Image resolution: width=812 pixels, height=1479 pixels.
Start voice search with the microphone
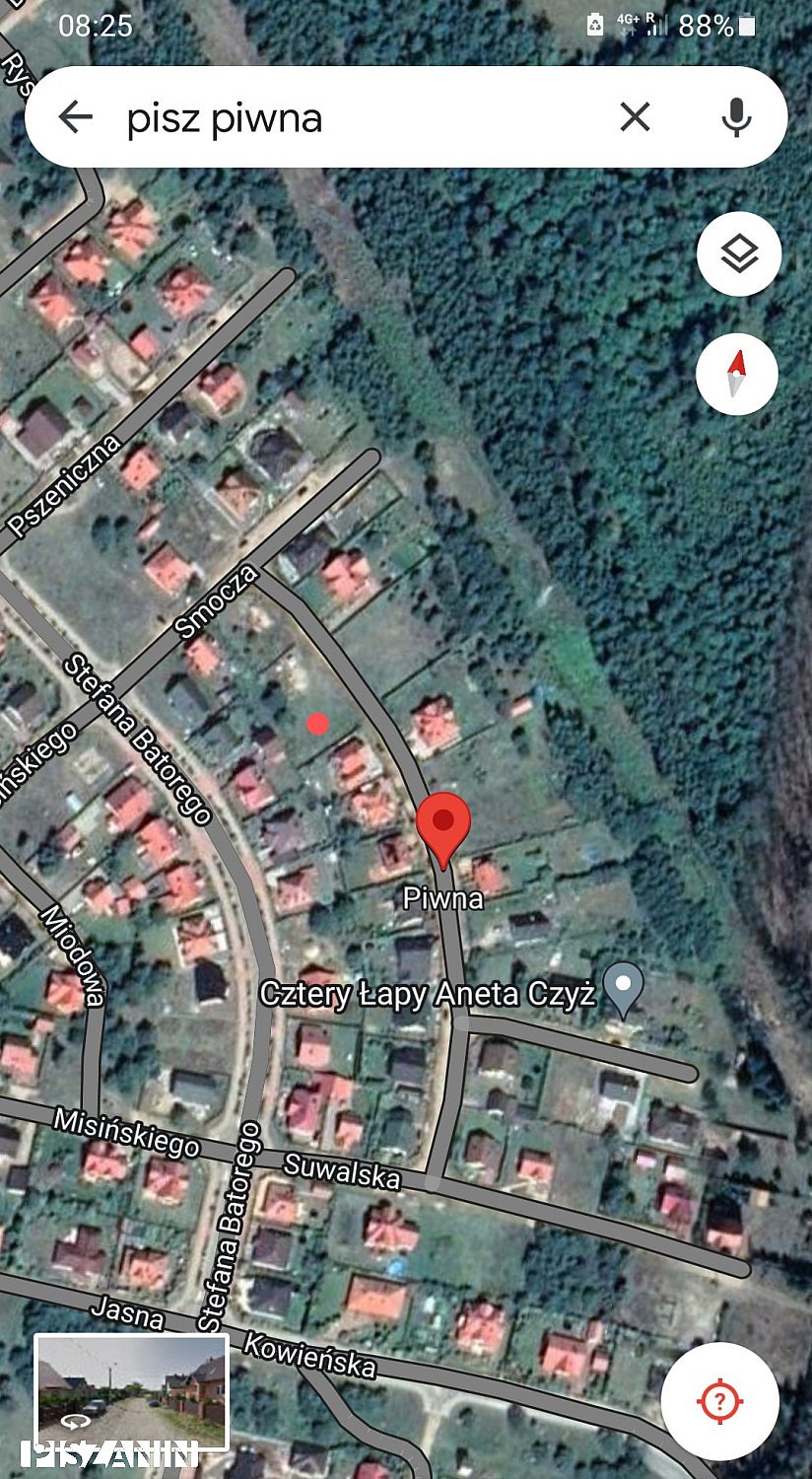[x=735, y=117]
